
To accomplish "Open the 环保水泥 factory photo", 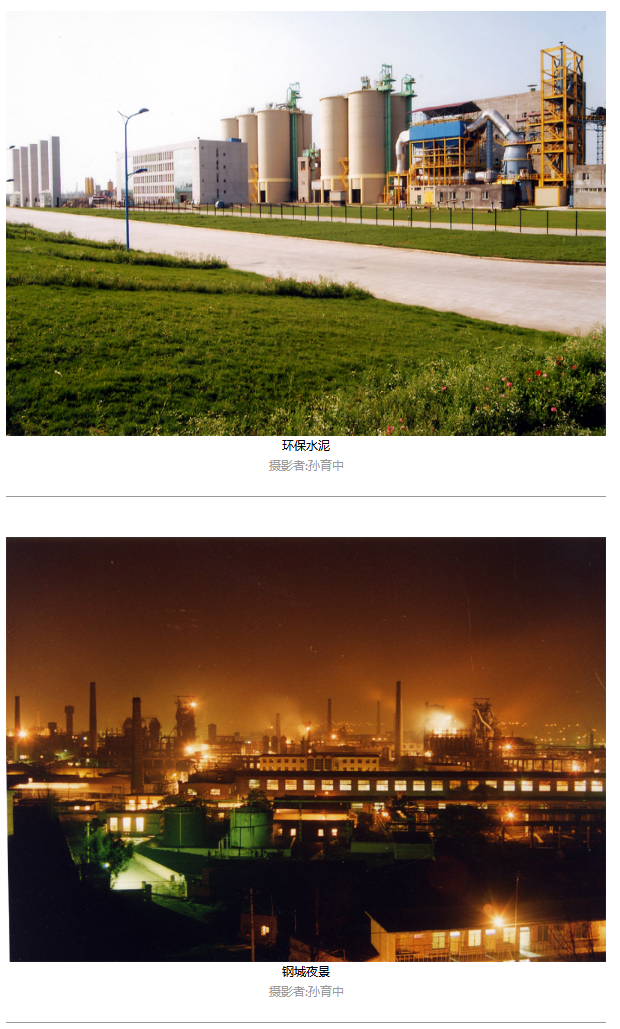I will pyautogui.click(x=305, y=223).
